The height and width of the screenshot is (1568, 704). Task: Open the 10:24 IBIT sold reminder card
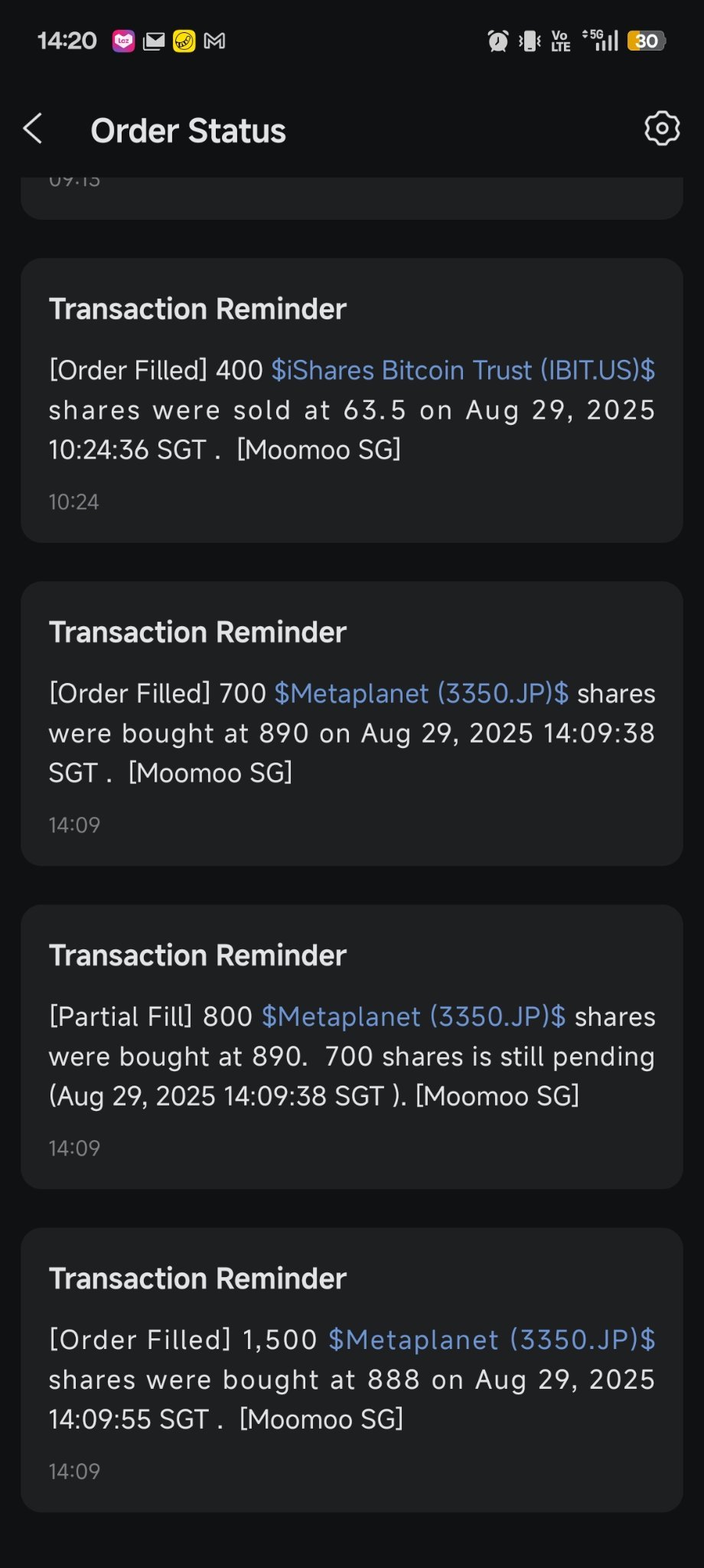(x=352, y=400)
